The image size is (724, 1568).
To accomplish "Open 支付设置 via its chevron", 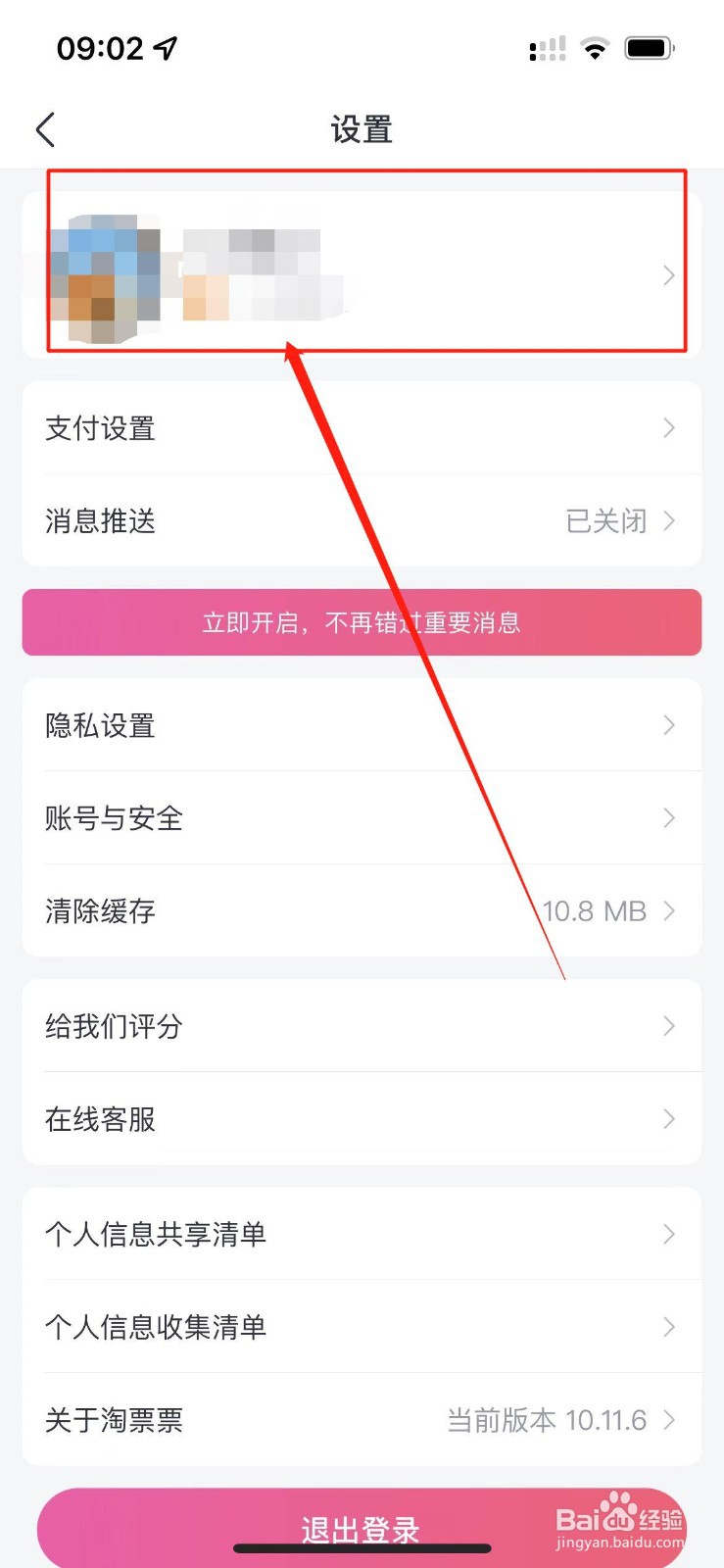I will pyautogui.click(x=668, y=428).
